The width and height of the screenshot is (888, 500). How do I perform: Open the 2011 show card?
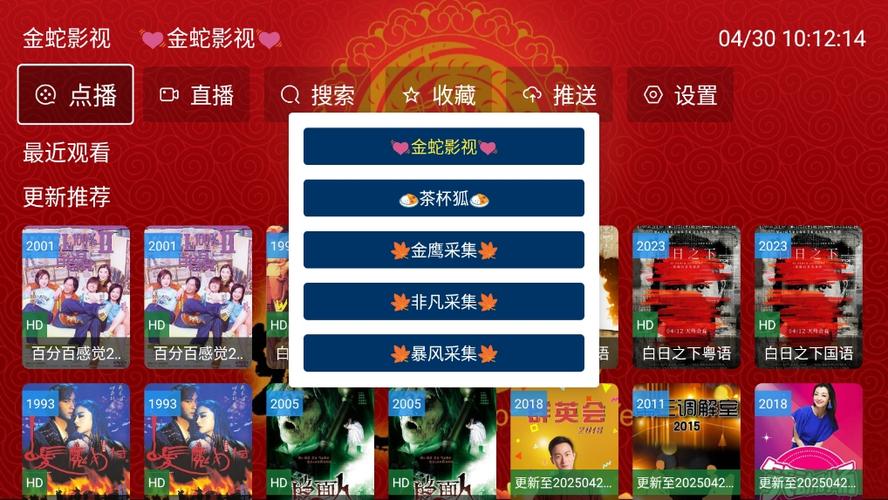pyautogui.click(x=686, y=440)
